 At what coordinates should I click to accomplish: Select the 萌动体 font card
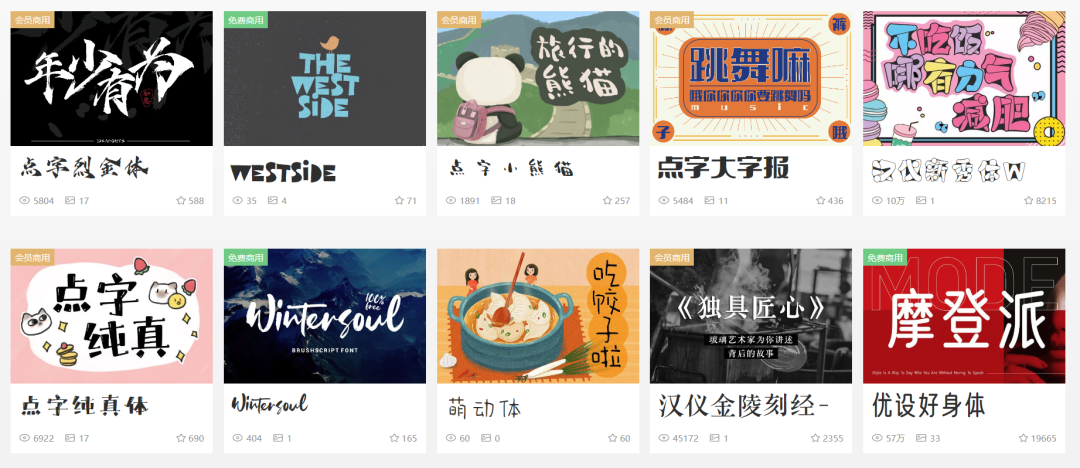click(x=538, y=316)
